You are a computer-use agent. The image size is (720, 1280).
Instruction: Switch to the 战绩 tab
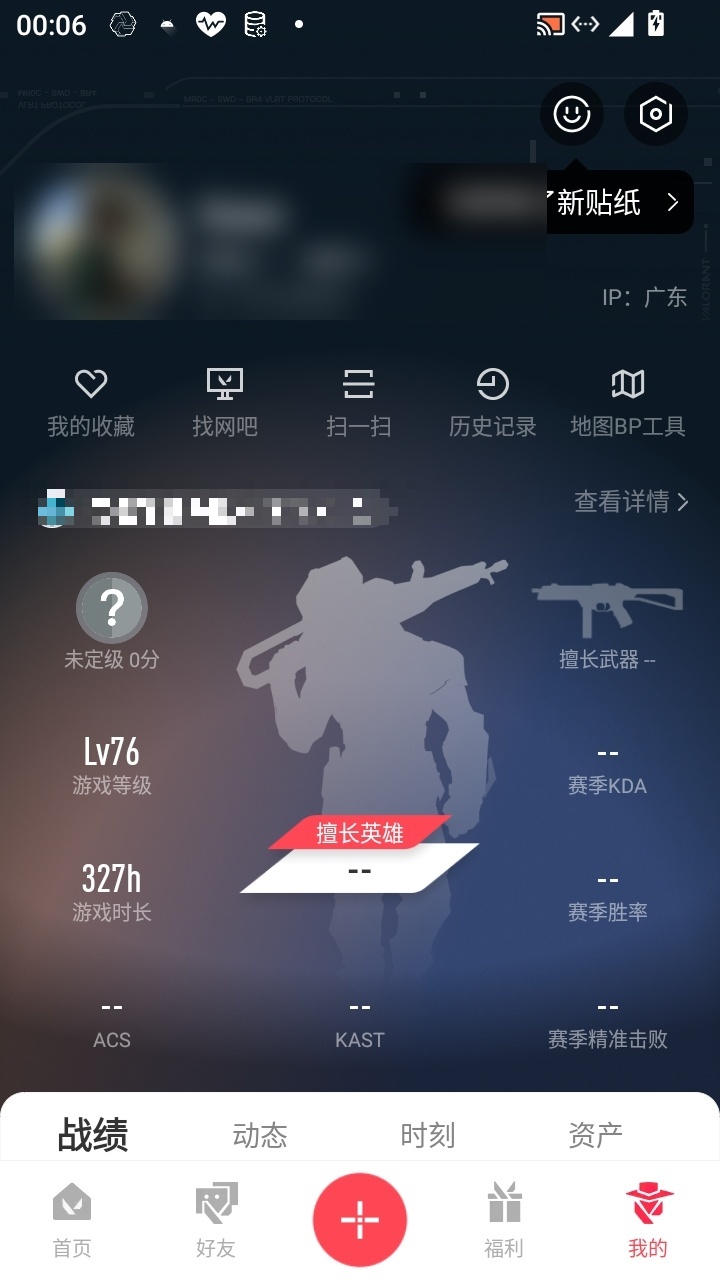coord(93,1135)
